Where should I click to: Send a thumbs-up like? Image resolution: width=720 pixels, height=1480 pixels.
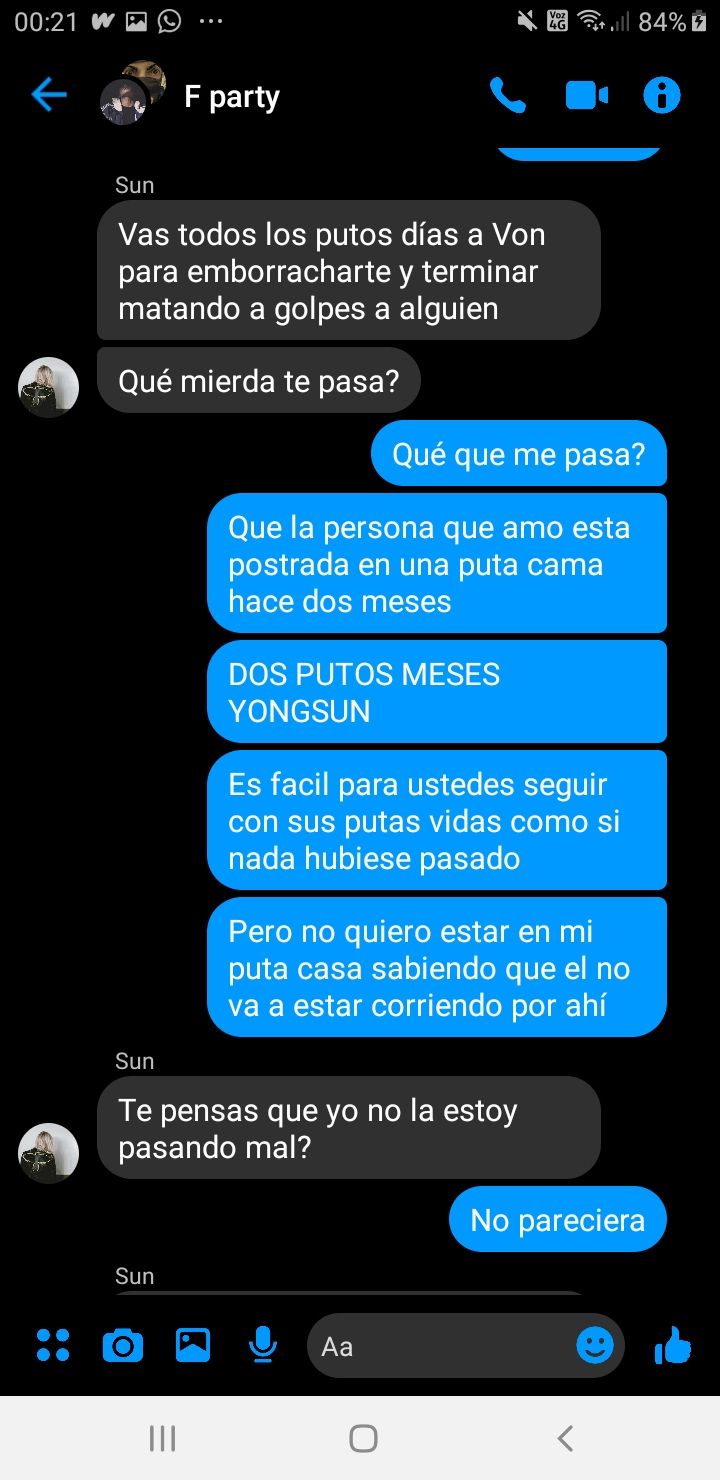tap(672, 1345)
